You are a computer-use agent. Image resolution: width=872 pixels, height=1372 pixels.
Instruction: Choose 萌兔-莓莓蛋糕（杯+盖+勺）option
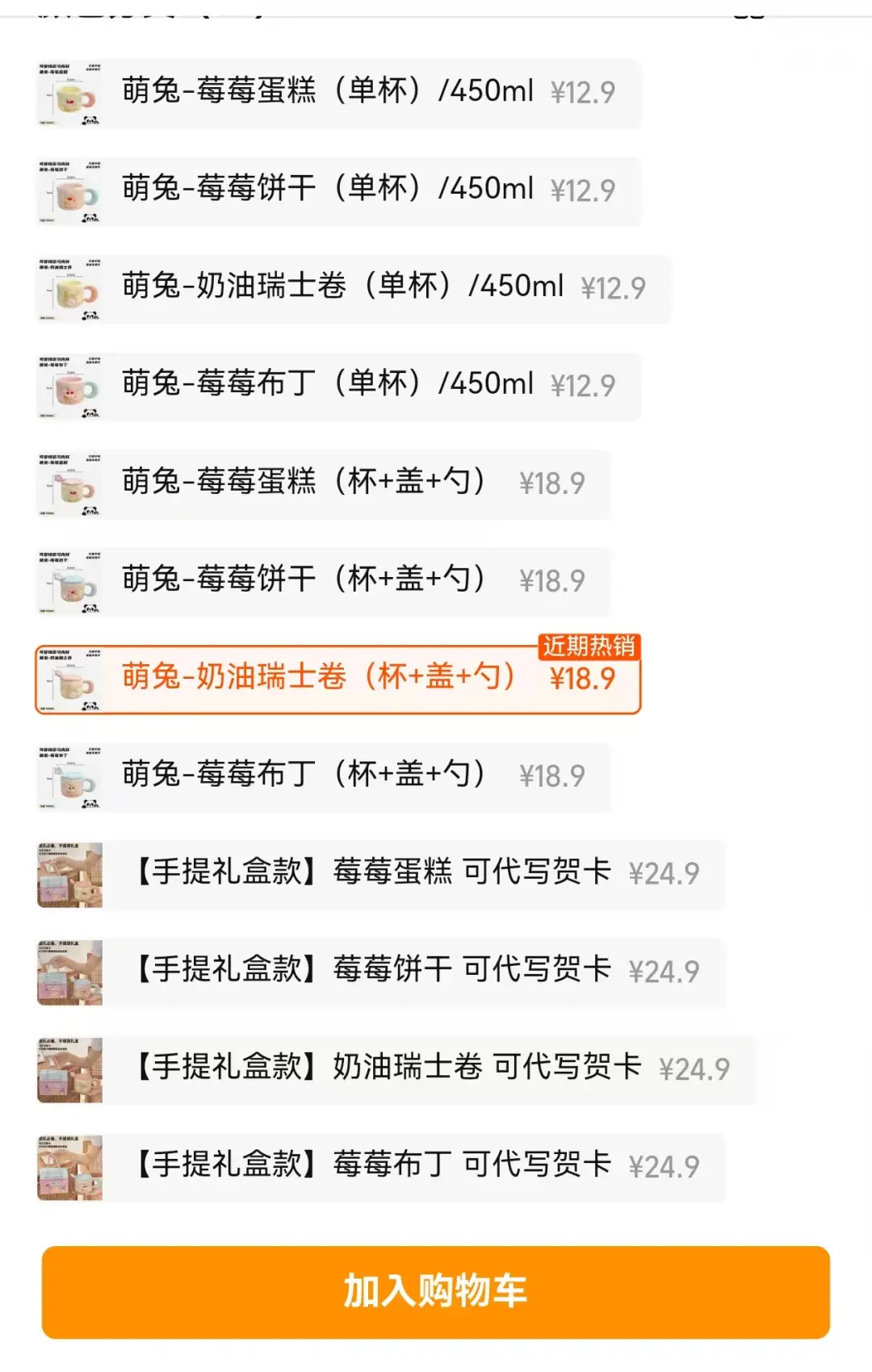[x=323, y=483]
